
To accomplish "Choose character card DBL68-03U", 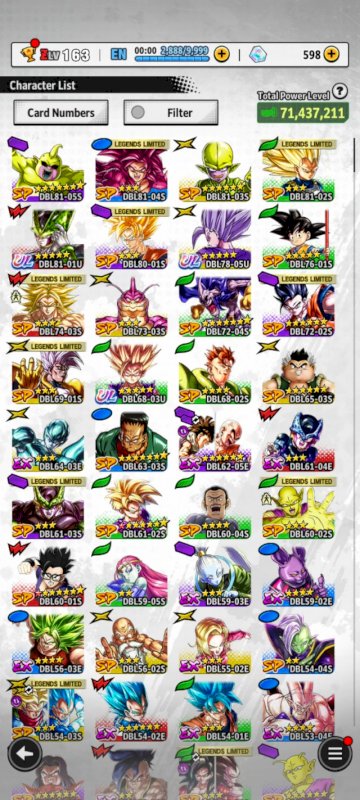I will [x=131, y=372].
